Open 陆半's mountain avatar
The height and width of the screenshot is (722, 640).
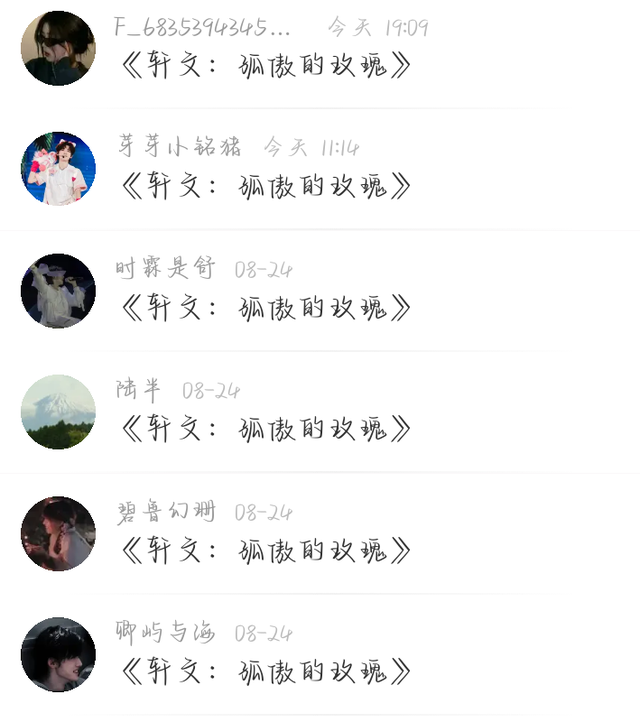point(58,411)
